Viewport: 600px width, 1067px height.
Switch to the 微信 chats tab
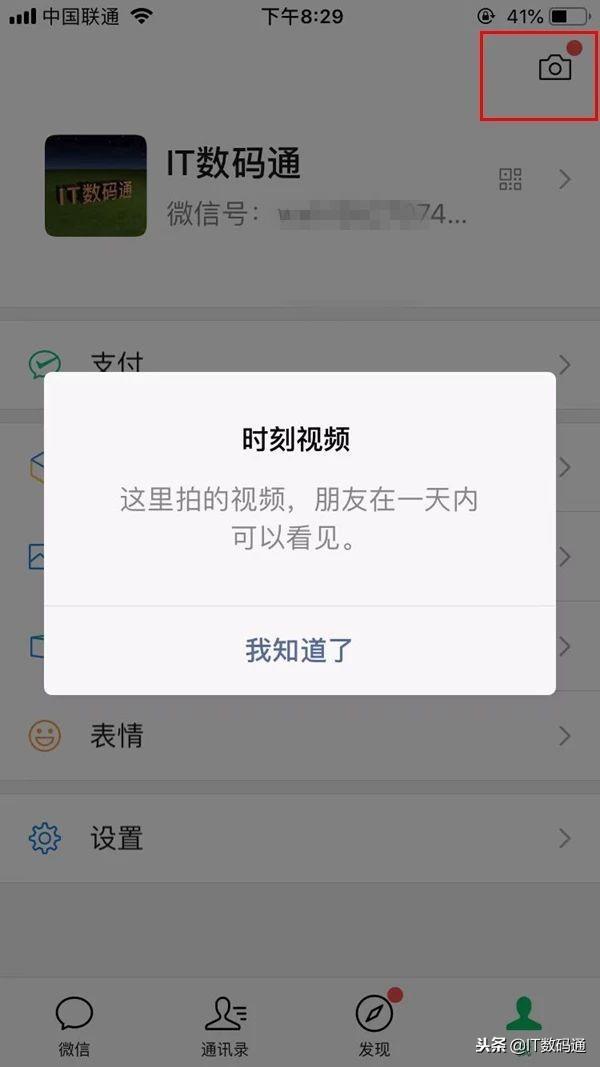click(74, 1026)
